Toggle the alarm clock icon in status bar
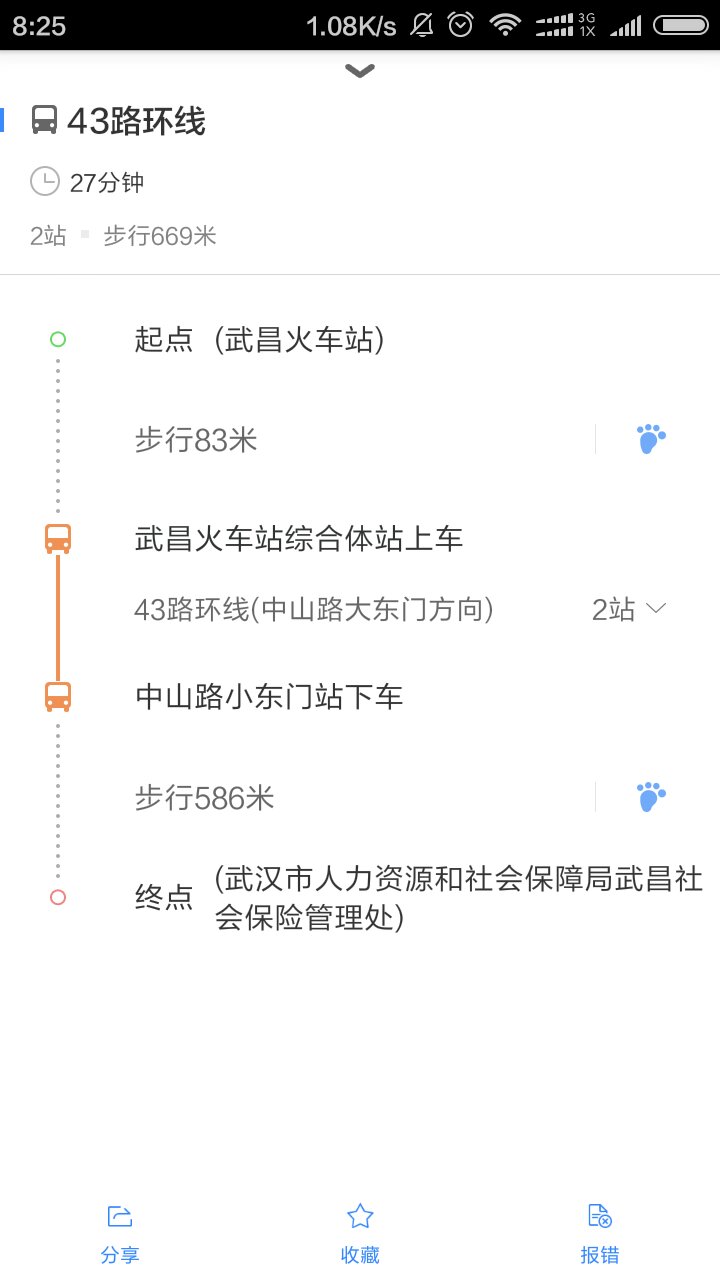This screenshot has height=1280, width=720. pos(460,25)
